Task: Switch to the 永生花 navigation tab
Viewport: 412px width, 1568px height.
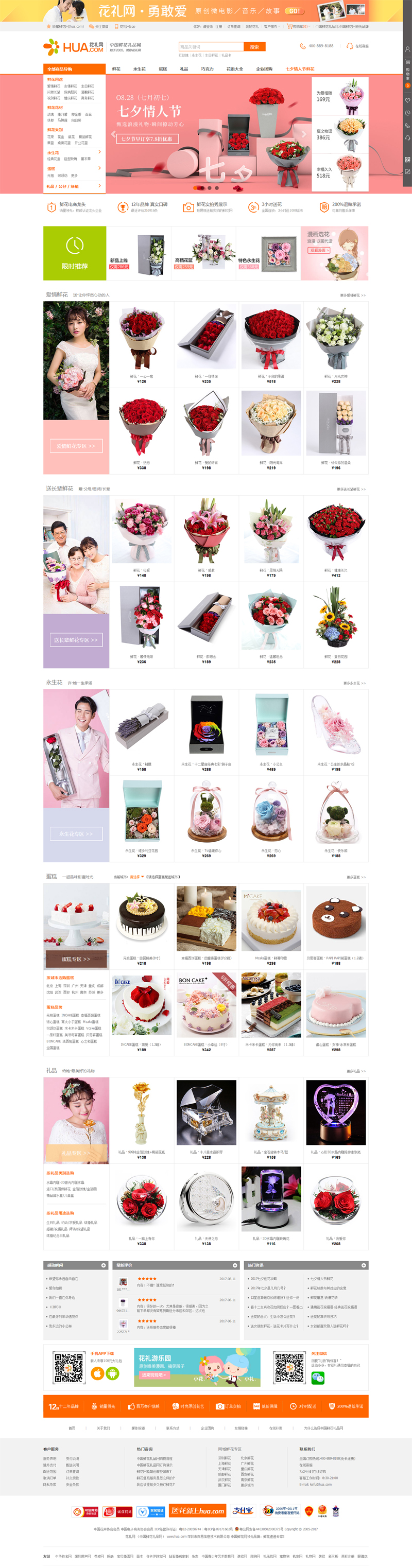Action: coord(140,69)
